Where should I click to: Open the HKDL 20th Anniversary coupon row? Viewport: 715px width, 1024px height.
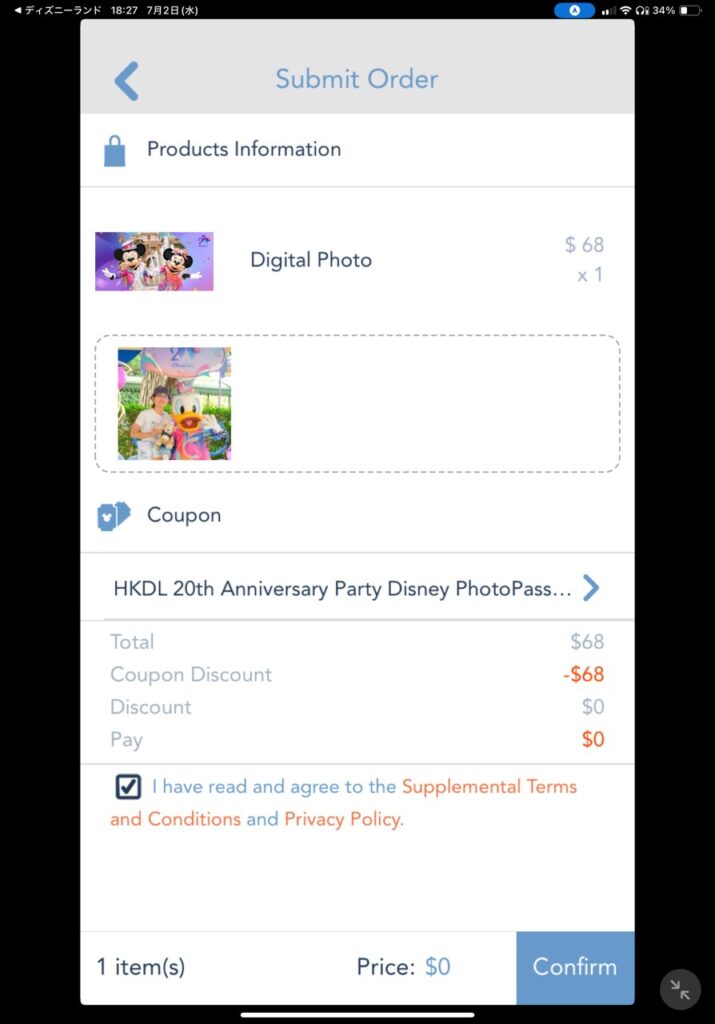(357, 588)
